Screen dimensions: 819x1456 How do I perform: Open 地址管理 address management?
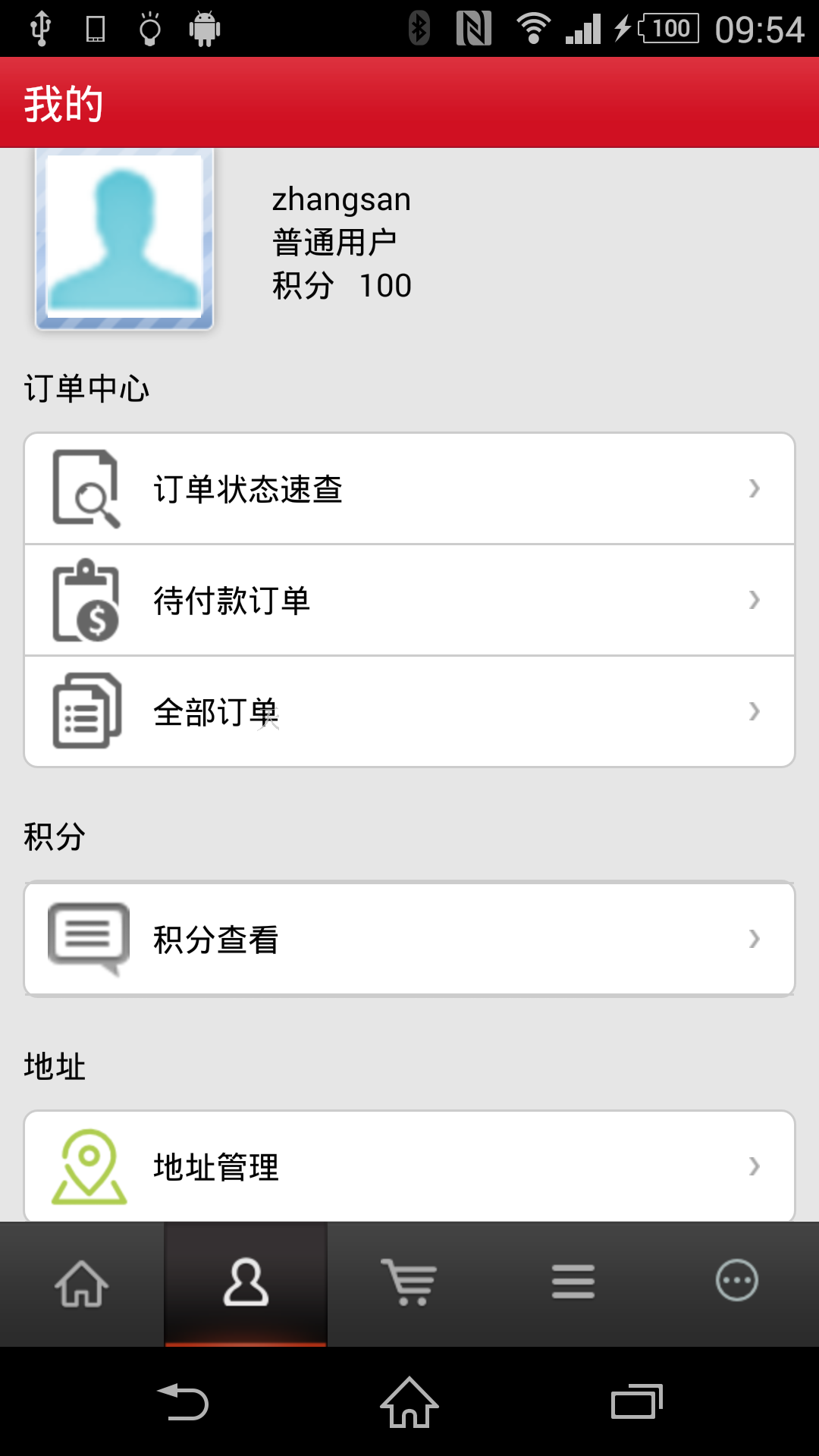pos(409,1166)
